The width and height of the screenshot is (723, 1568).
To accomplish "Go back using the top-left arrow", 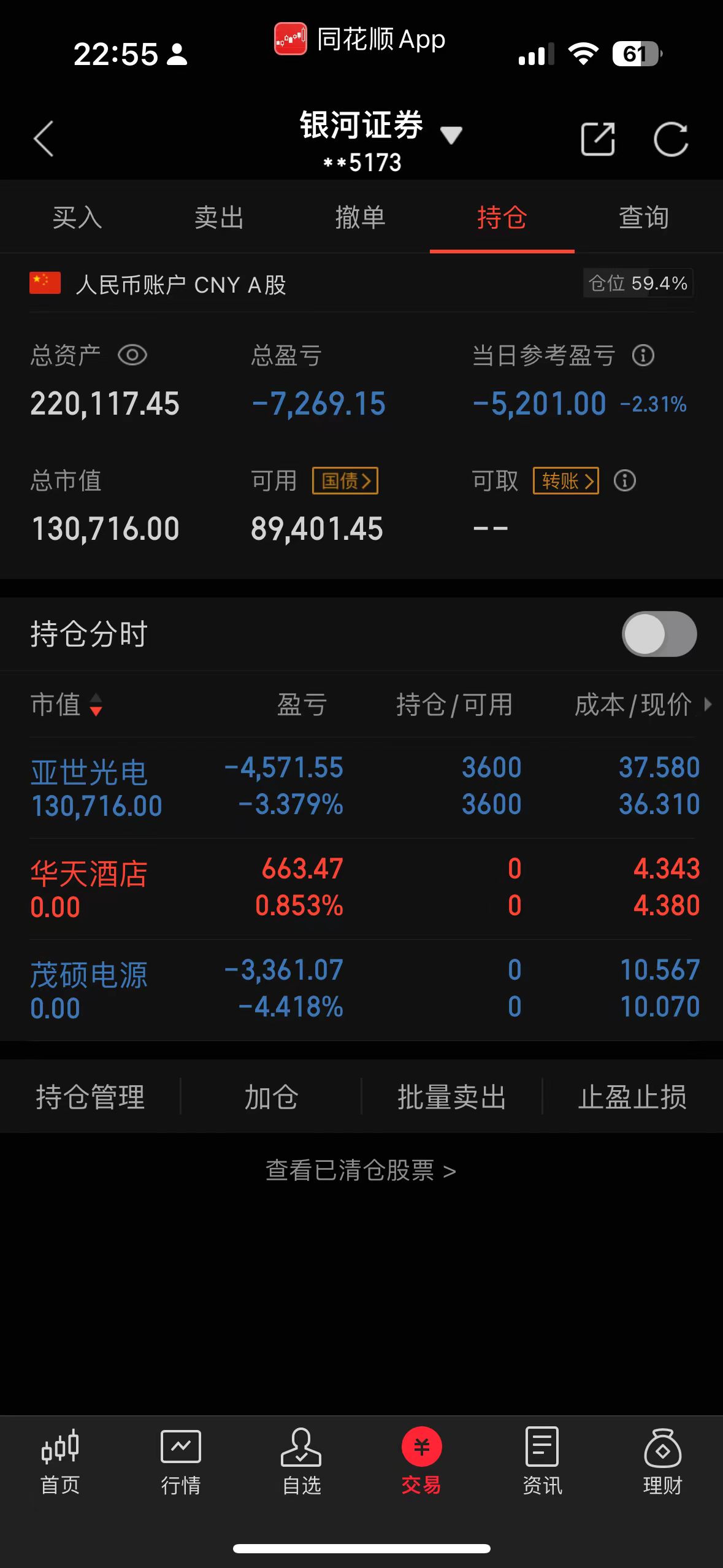I will 44,139.
